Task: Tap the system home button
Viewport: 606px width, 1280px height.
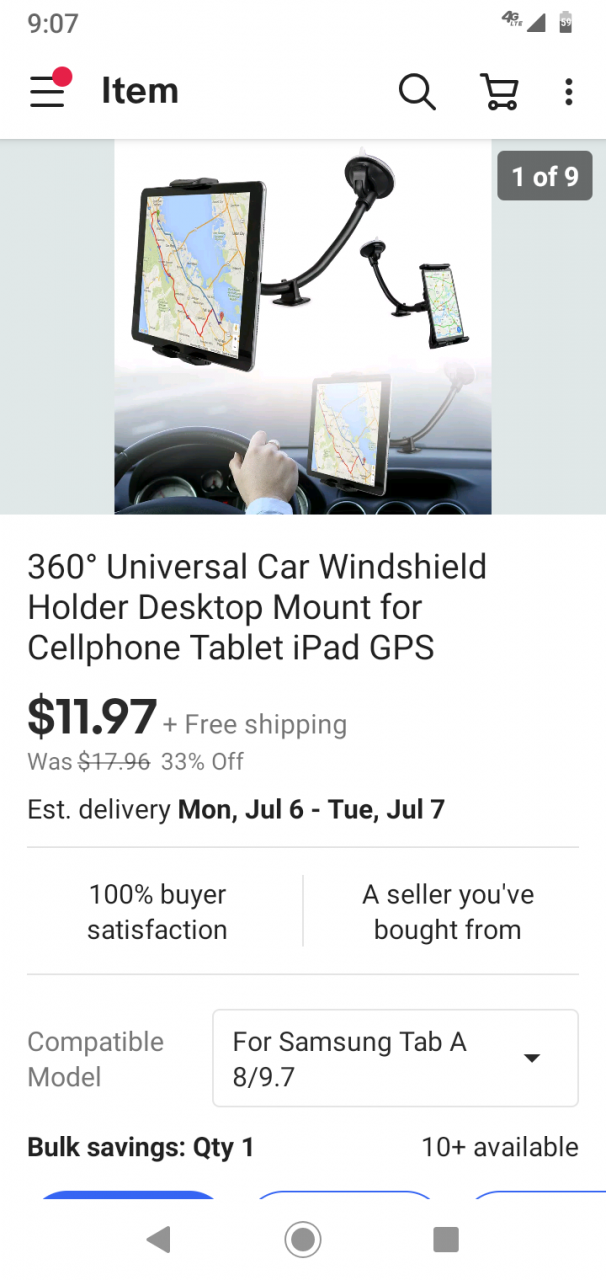Action: [302, 1240]
